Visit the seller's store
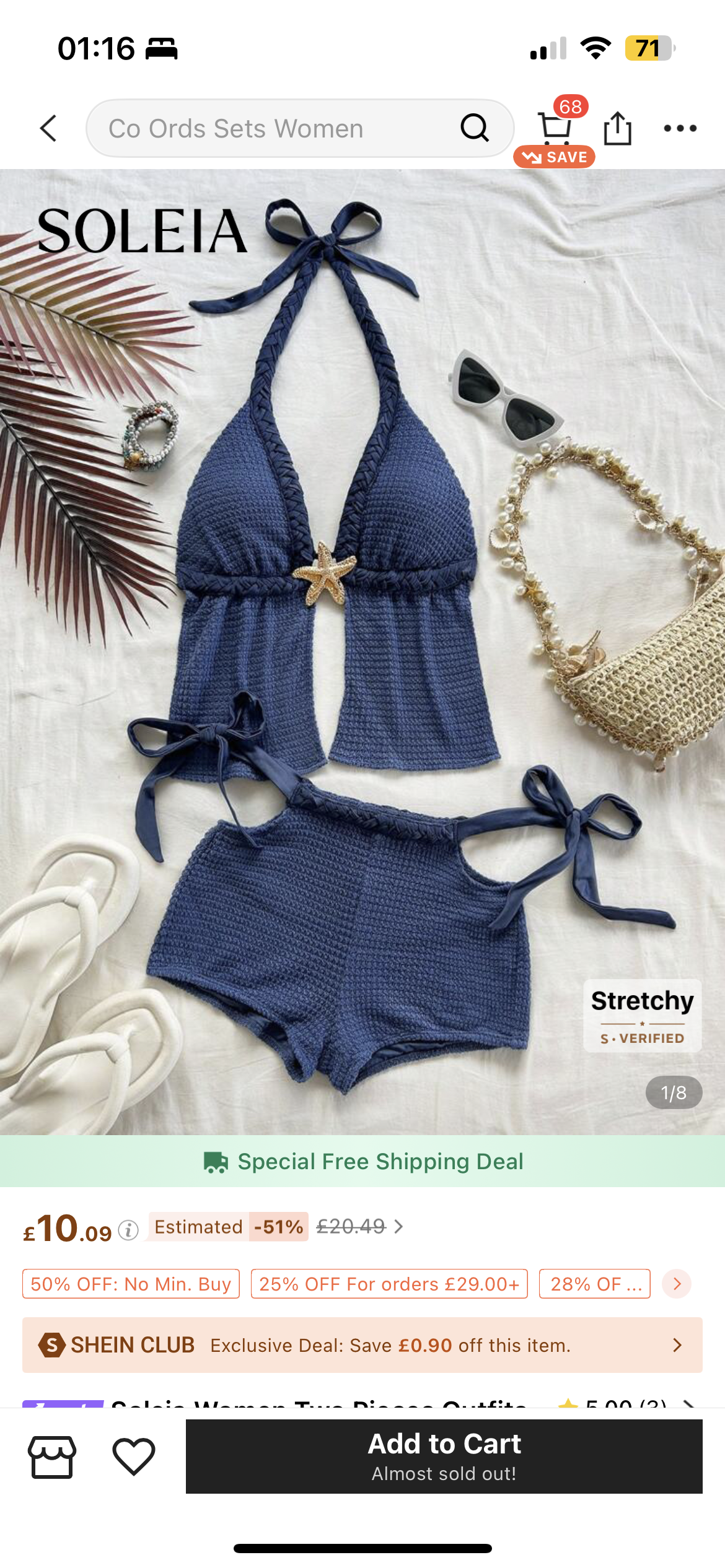 click(52, 1457)
